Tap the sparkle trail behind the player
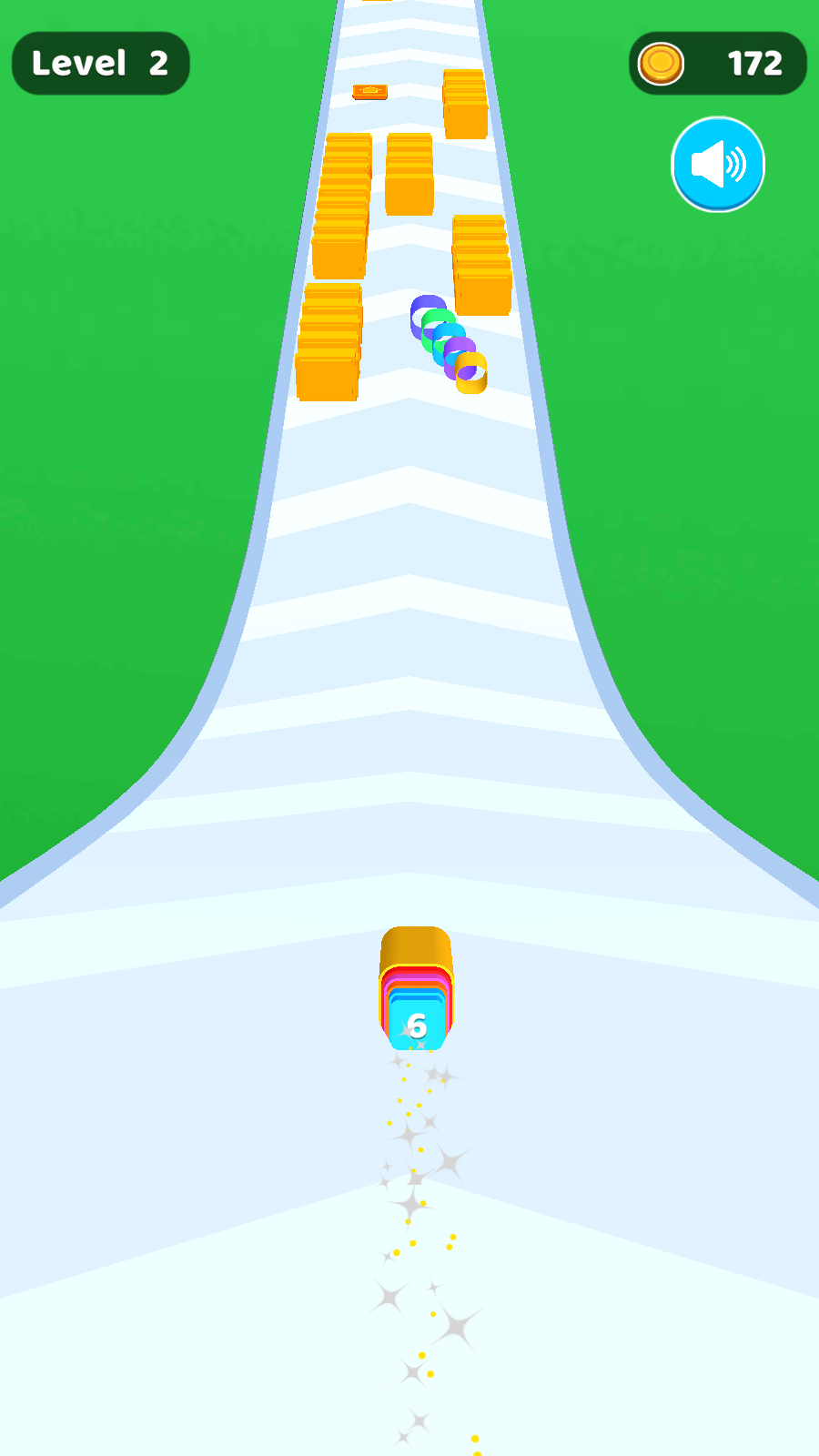Screen dimensions: 819x1456 pos(420,1183)
